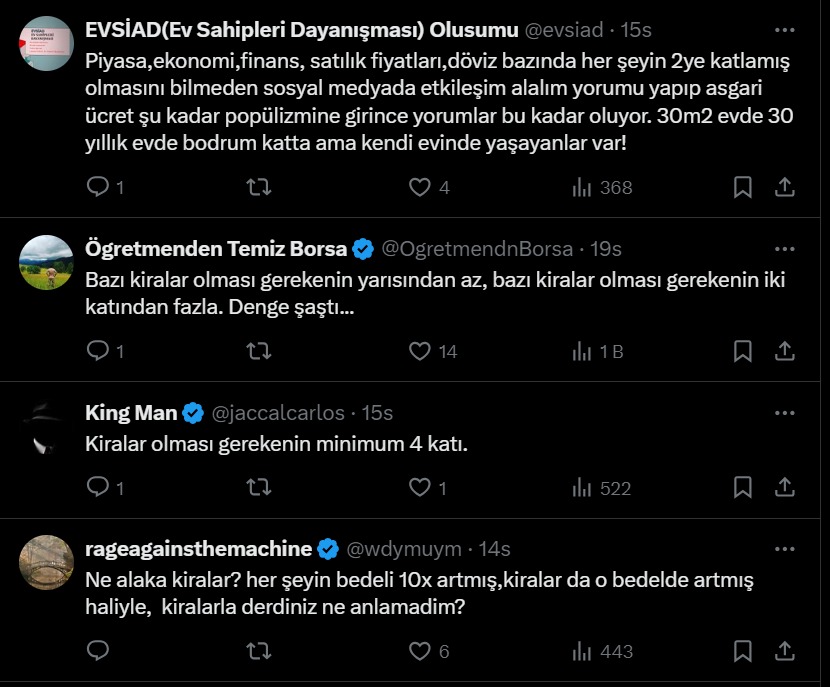Screen dimensions: 830x687
Task: Like King Man's post
Action: pyautogui.click(x=420, y=487)
